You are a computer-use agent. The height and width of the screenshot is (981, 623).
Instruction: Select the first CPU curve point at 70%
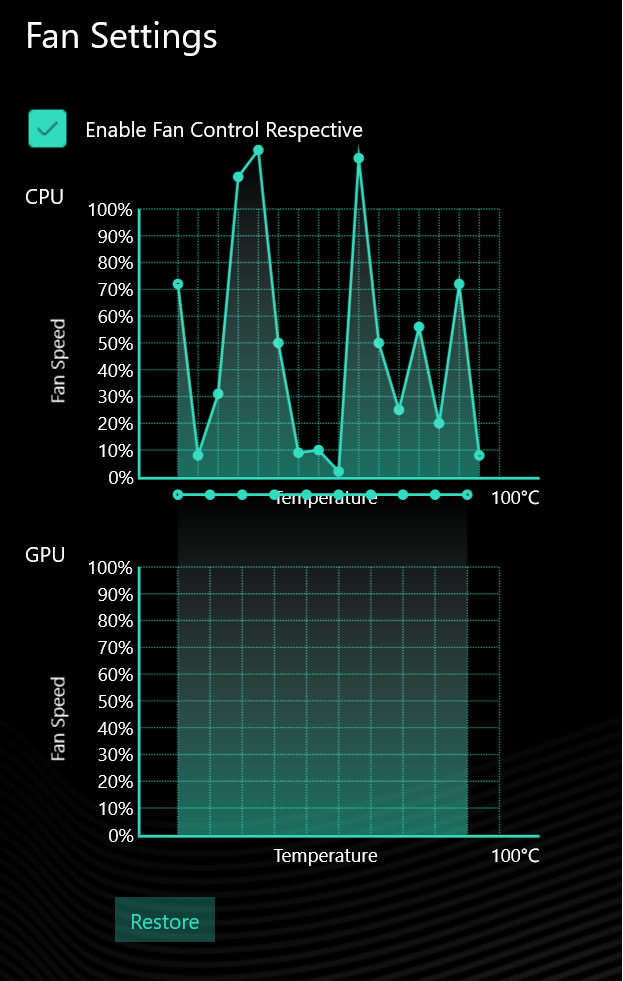coord(178,284)
